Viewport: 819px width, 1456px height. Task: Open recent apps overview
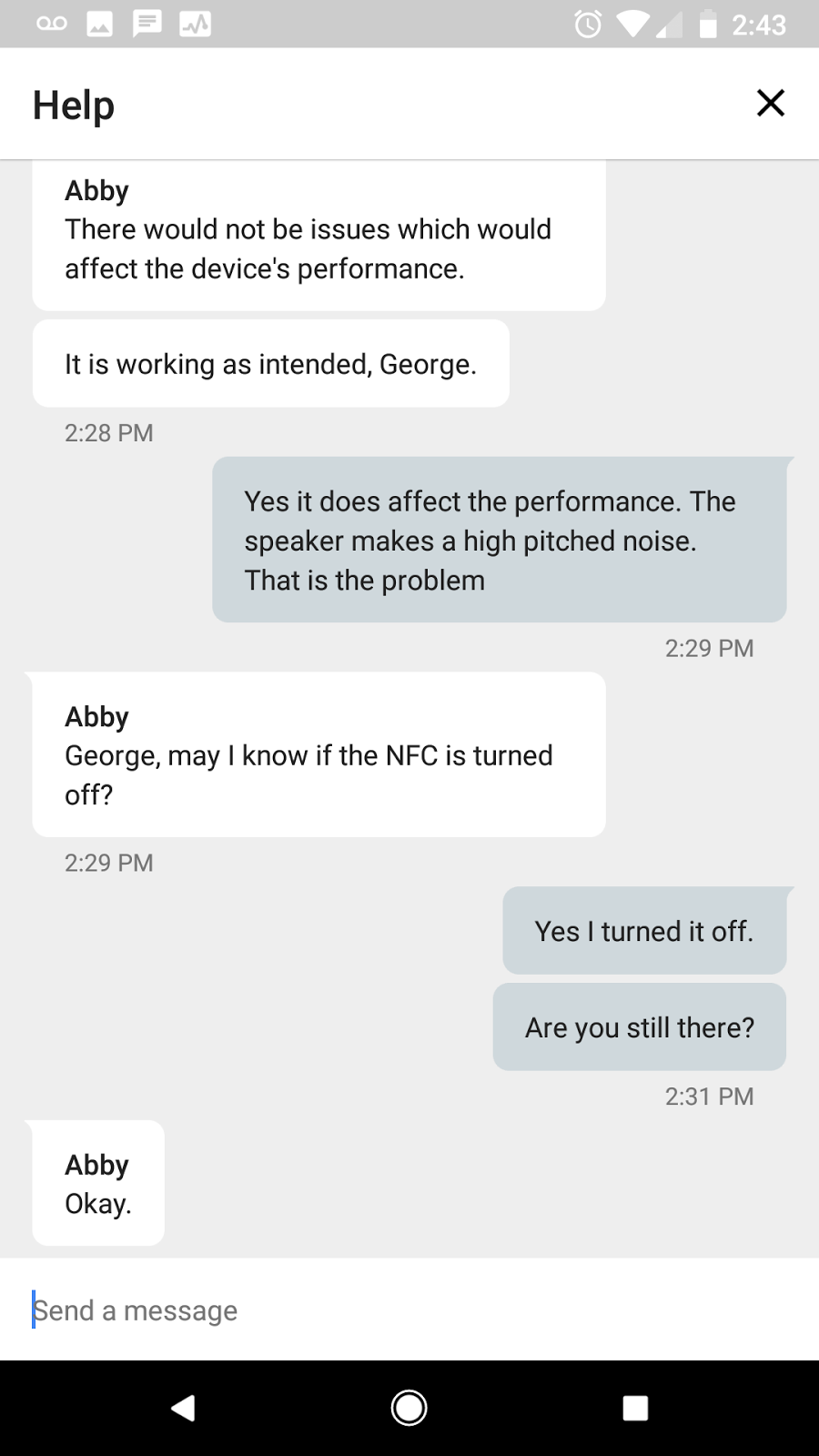pos(635,1409)
